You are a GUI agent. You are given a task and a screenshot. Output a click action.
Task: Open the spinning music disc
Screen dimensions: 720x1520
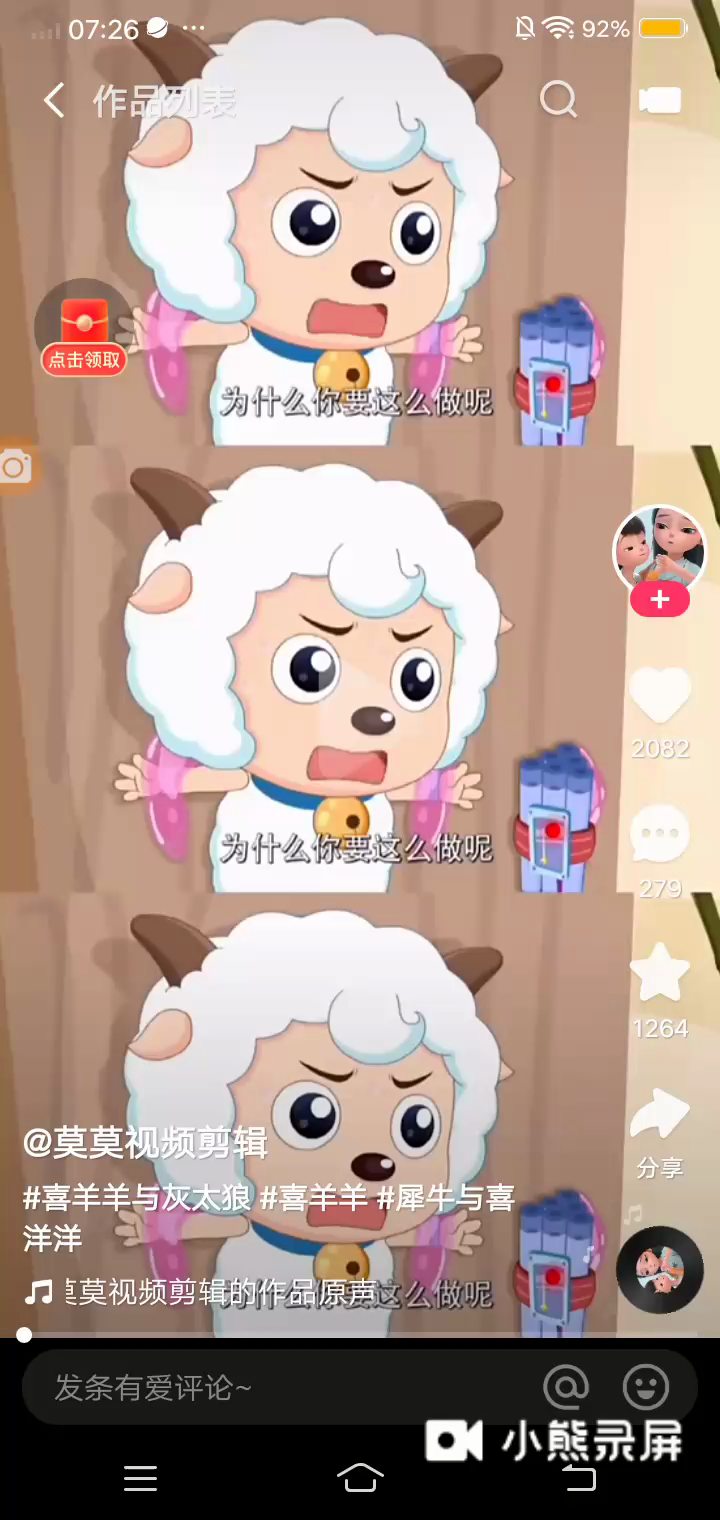659,1269
